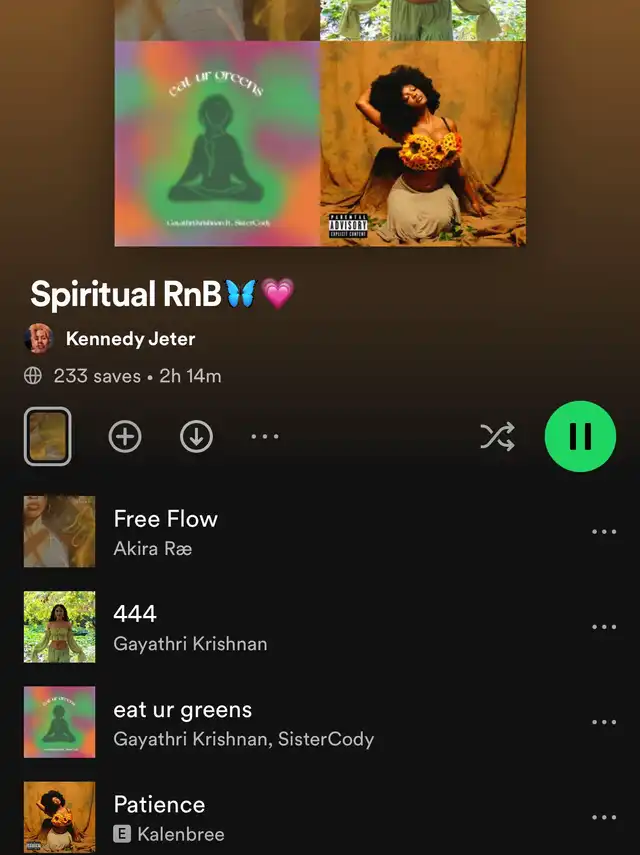The width and height of the screenshot is (640, 855).
Task: Open the playlist preview thumbnail button
Action: [47, 436]
